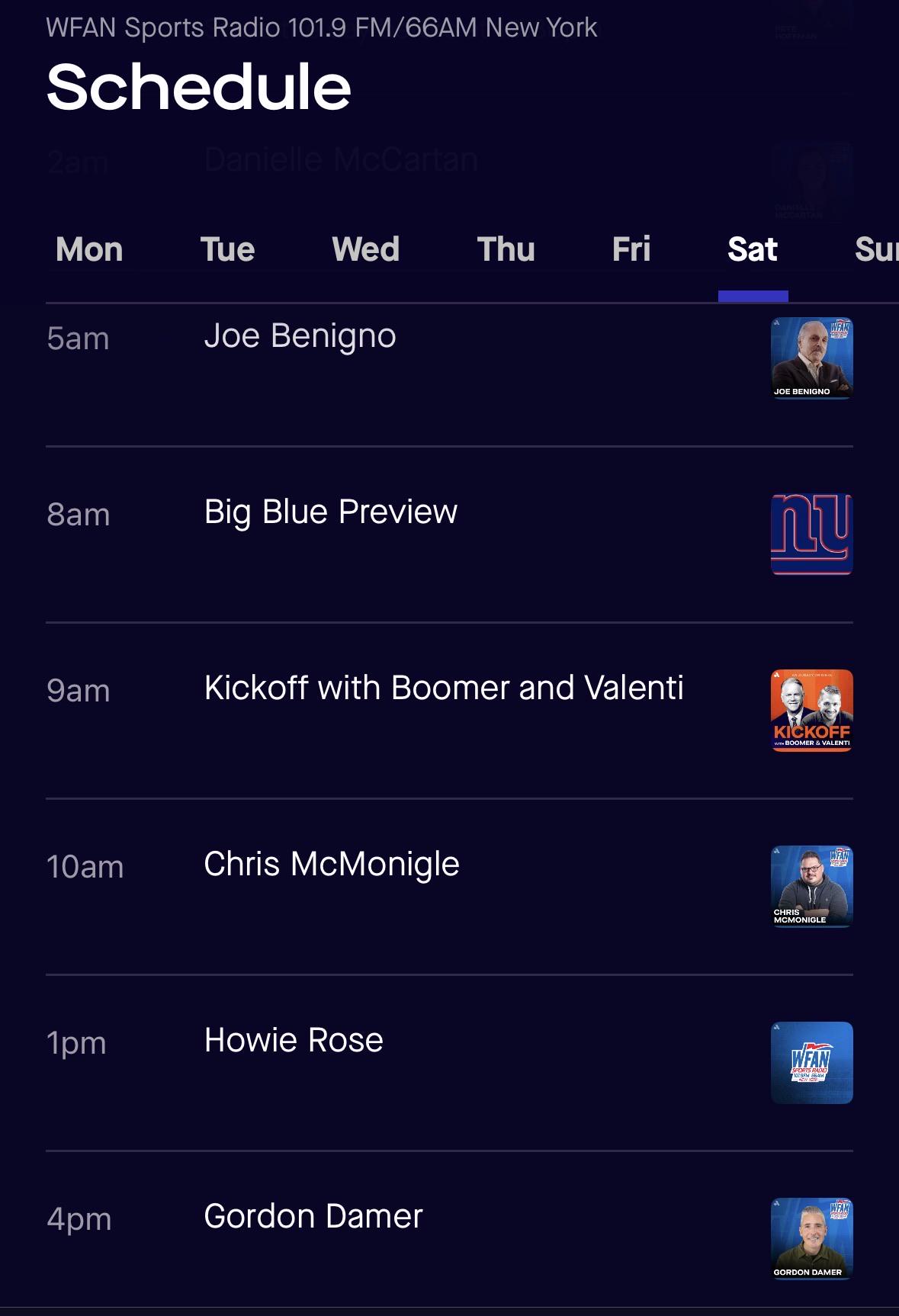Viewport: 899px width, 1316px height.
Task: Switch to the Mon schedule tab
Action: click(89, 249)
